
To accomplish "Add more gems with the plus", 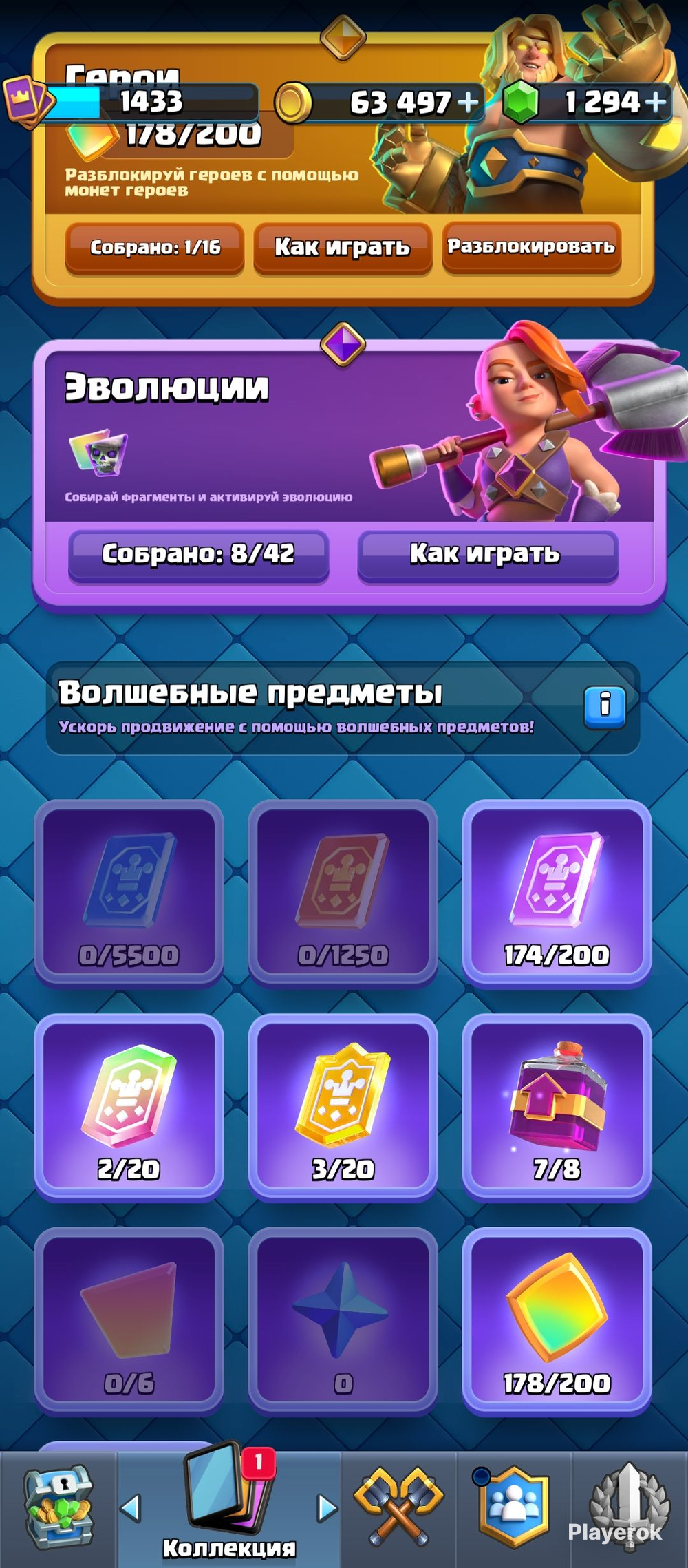I will coord(656,103).
